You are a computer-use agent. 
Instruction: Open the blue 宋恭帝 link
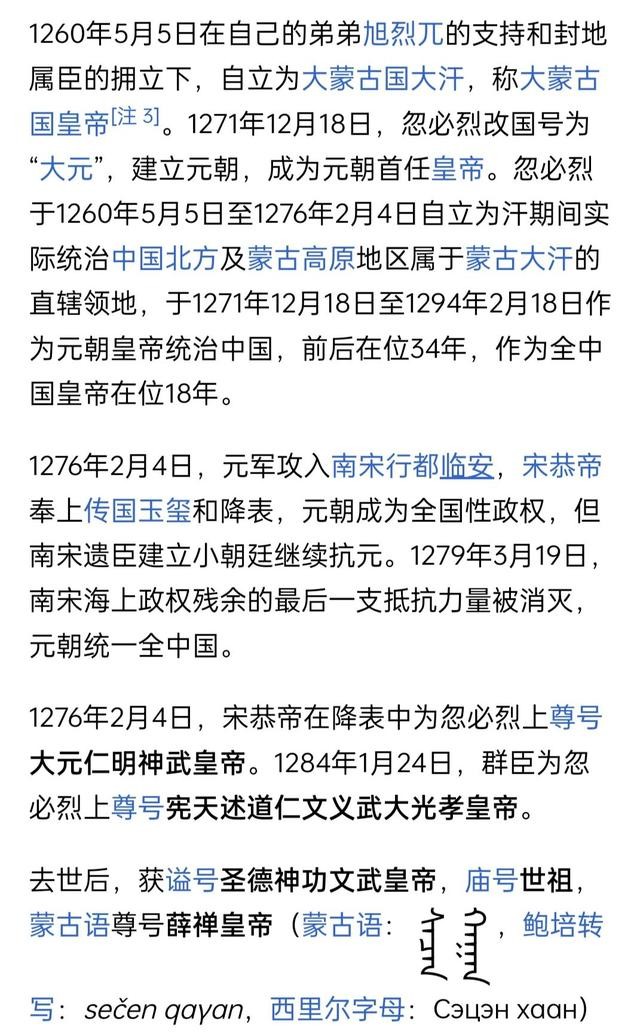tap(562, 465)
